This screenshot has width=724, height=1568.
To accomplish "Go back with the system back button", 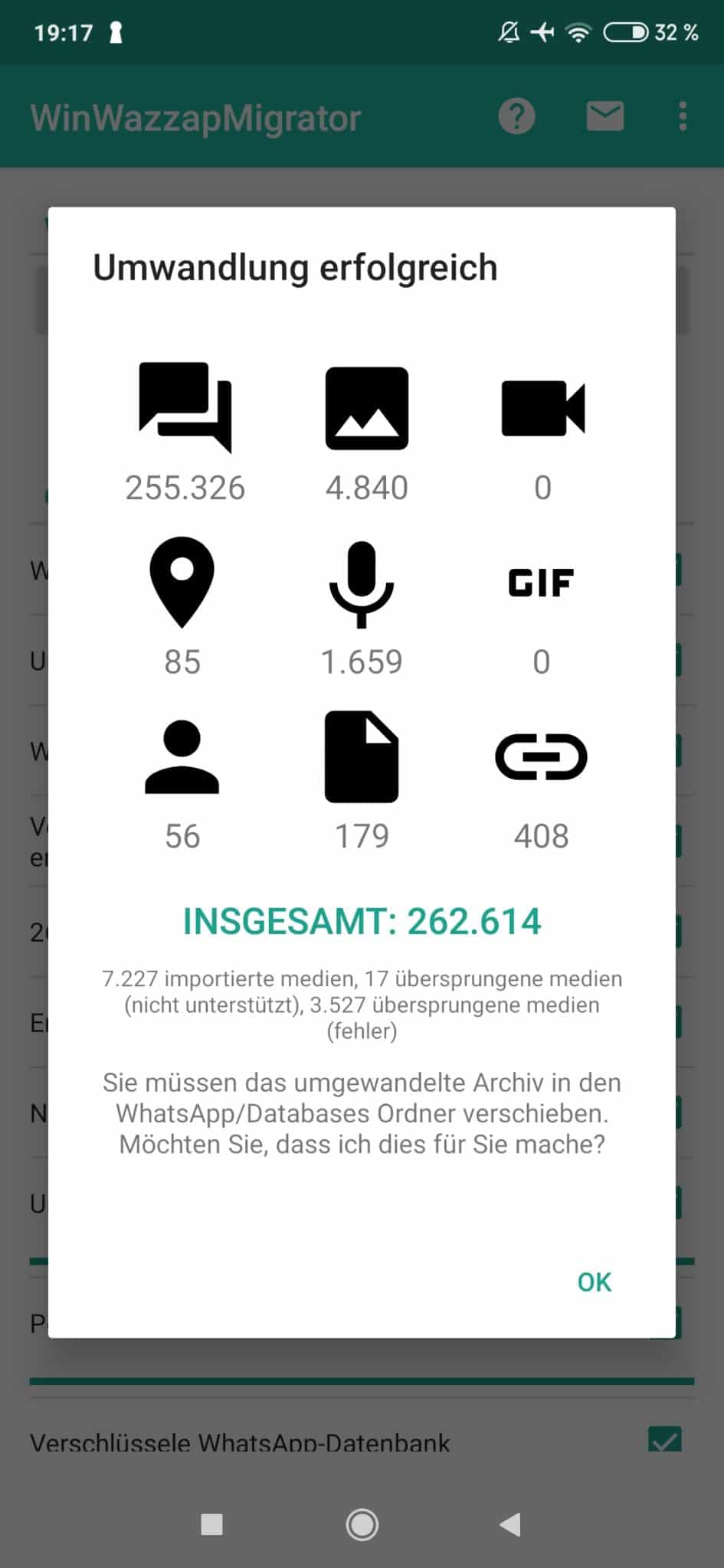I will point(510,1524).
